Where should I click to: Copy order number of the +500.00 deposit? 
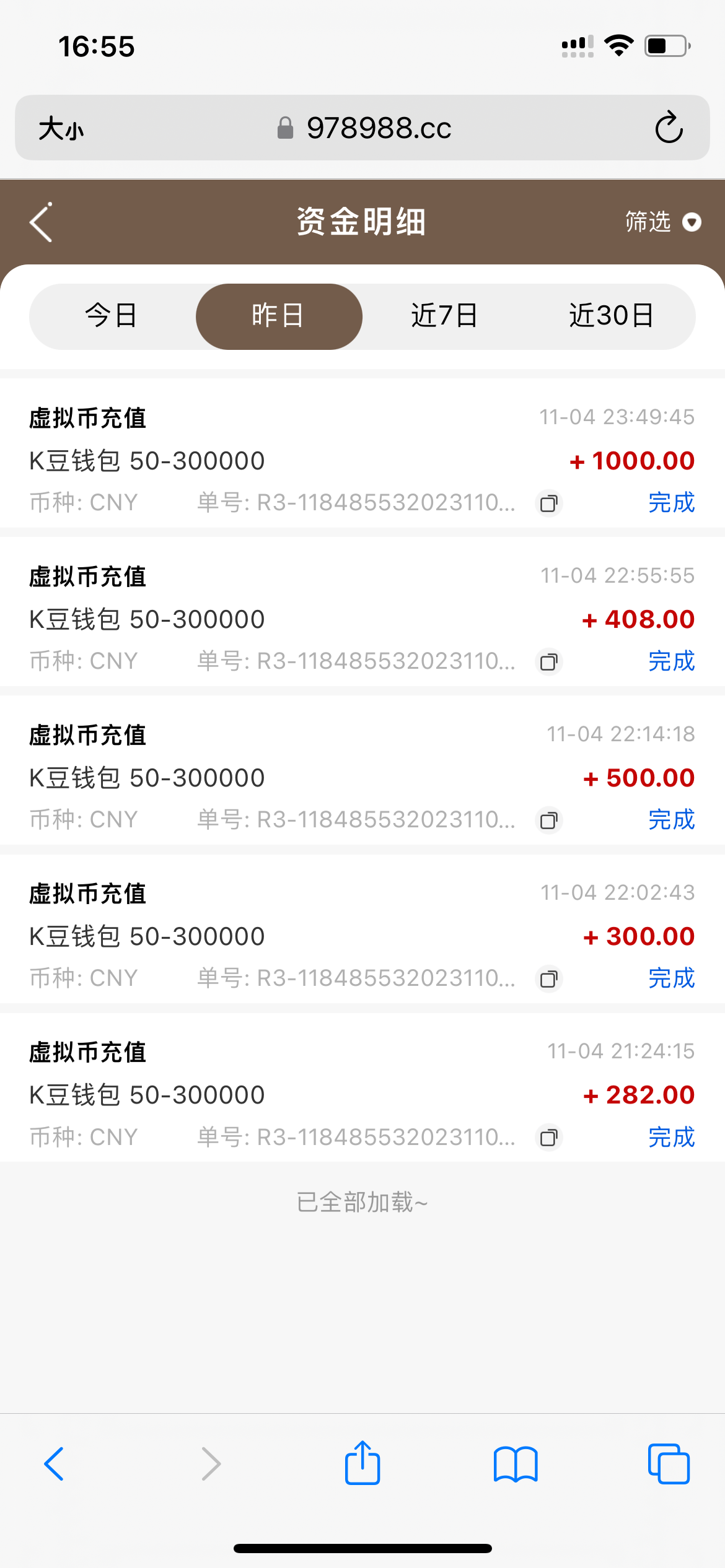click(x=549, y=820)
